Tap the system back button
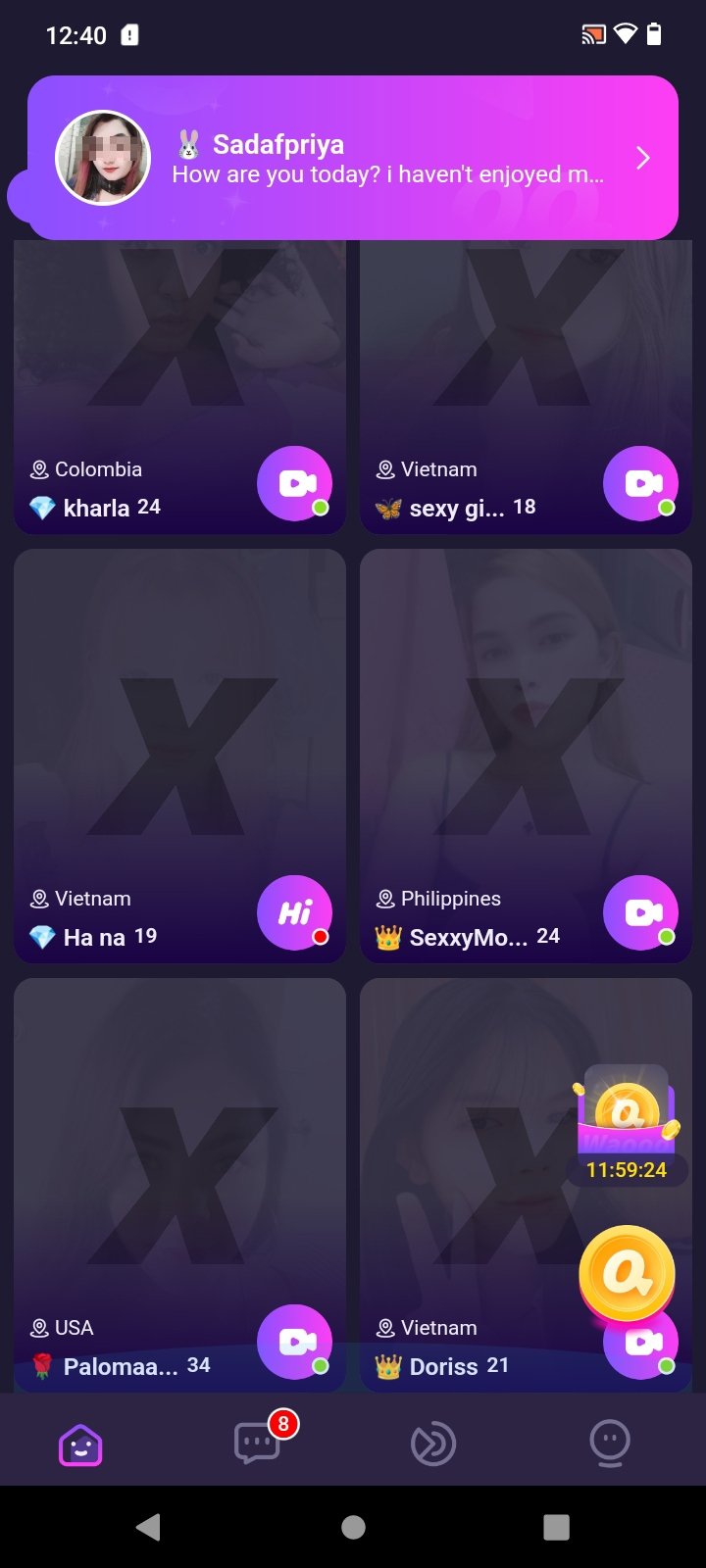The height and width of the screenshot is (1568, 706). (x=148, y=1527)
